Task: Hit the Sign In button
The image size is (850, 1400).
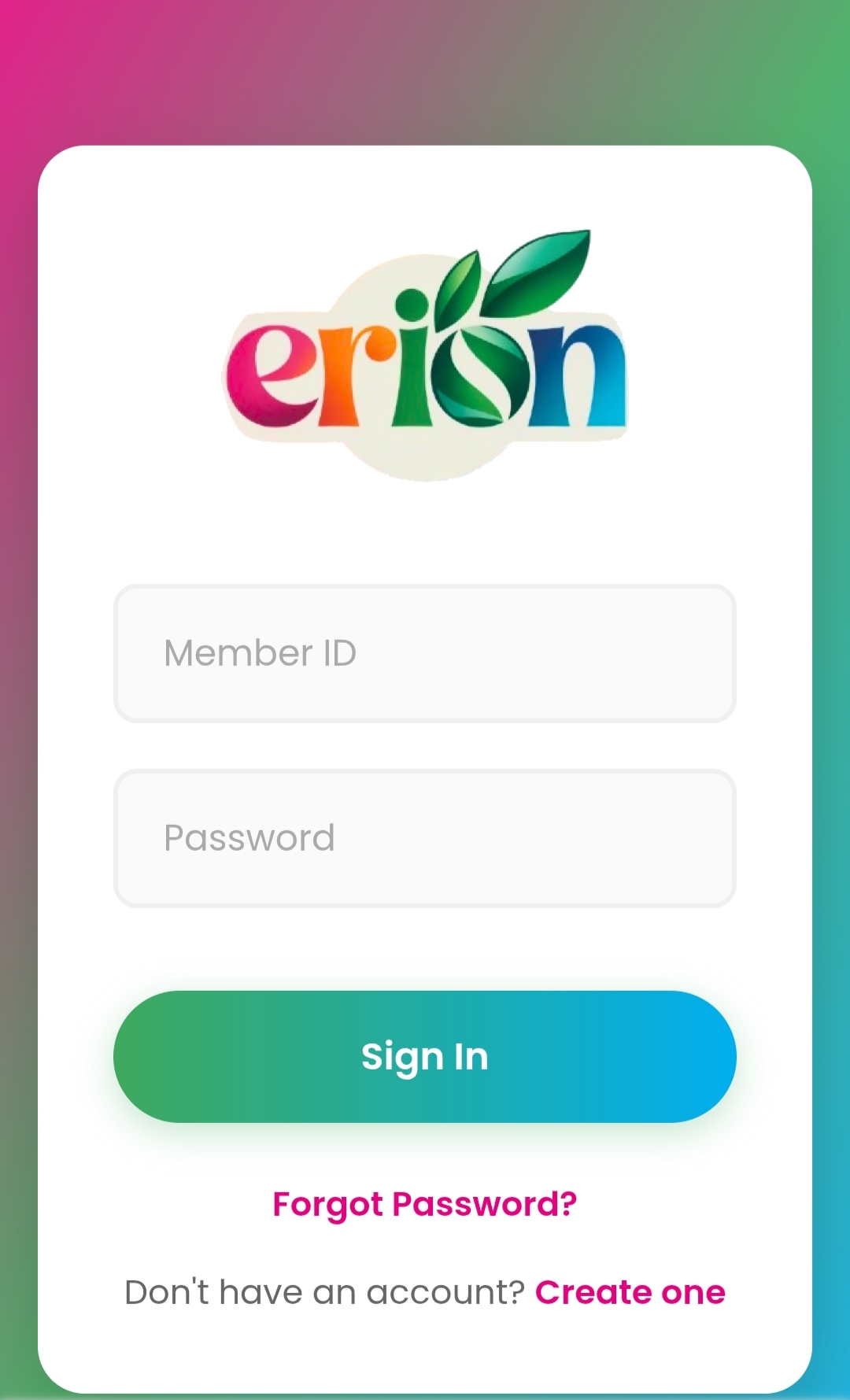Action: [425, 1056]
